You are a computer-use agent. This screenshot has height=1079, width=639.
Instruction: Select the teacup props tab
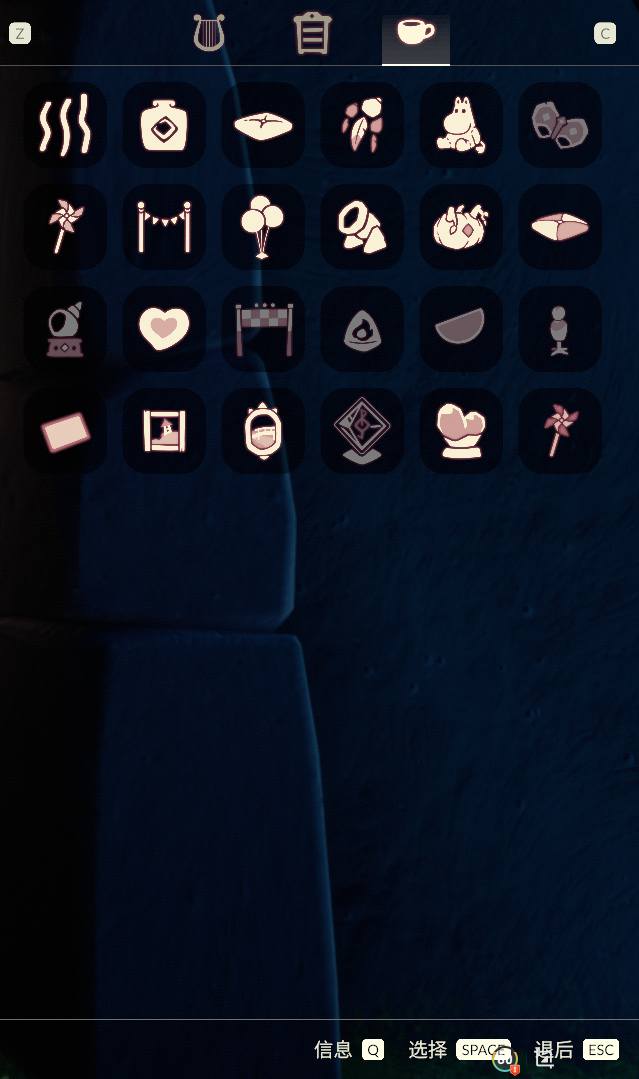(x=416, y=34)
